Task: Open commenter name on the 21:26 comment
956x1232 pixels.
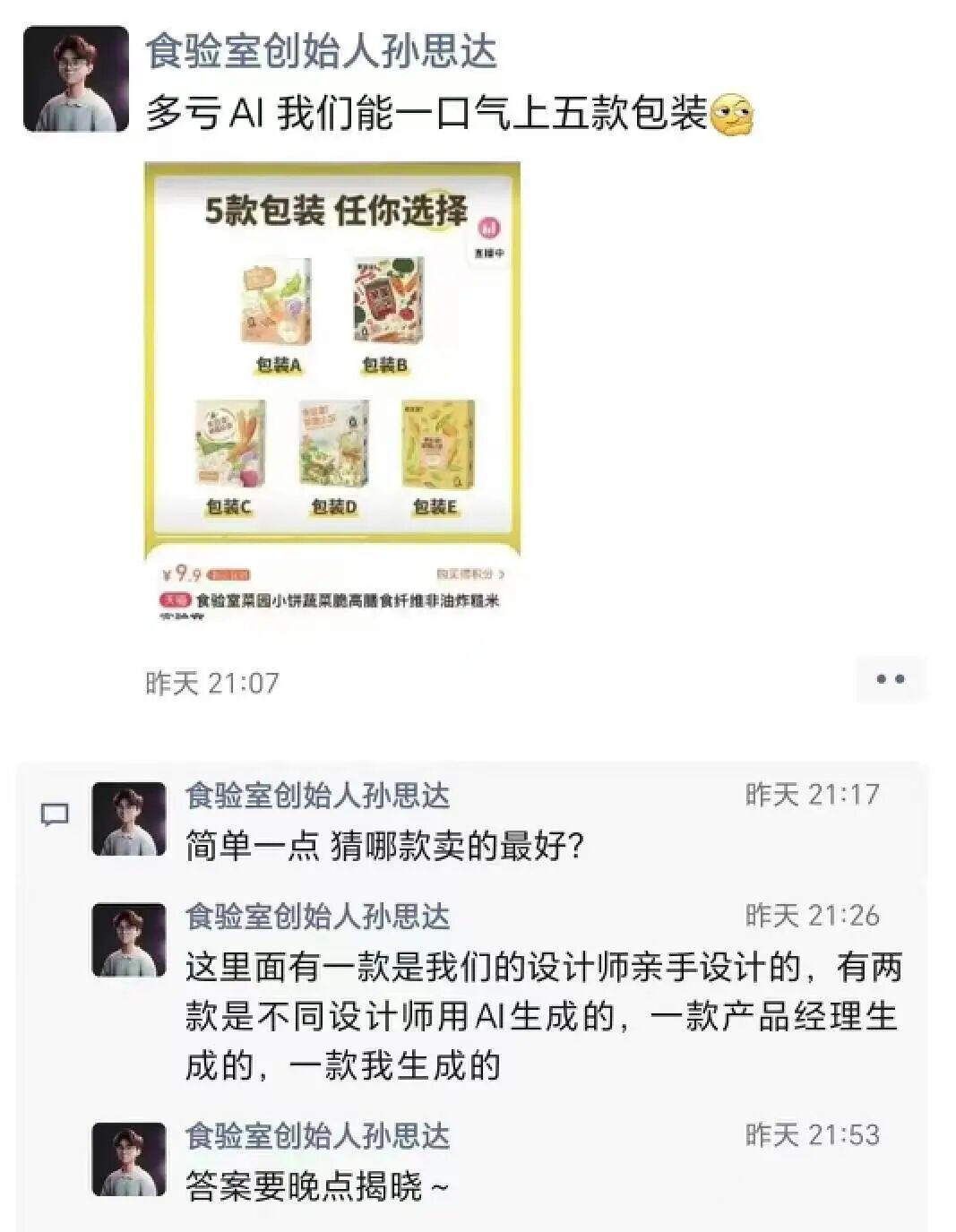Action: [317, 917]
